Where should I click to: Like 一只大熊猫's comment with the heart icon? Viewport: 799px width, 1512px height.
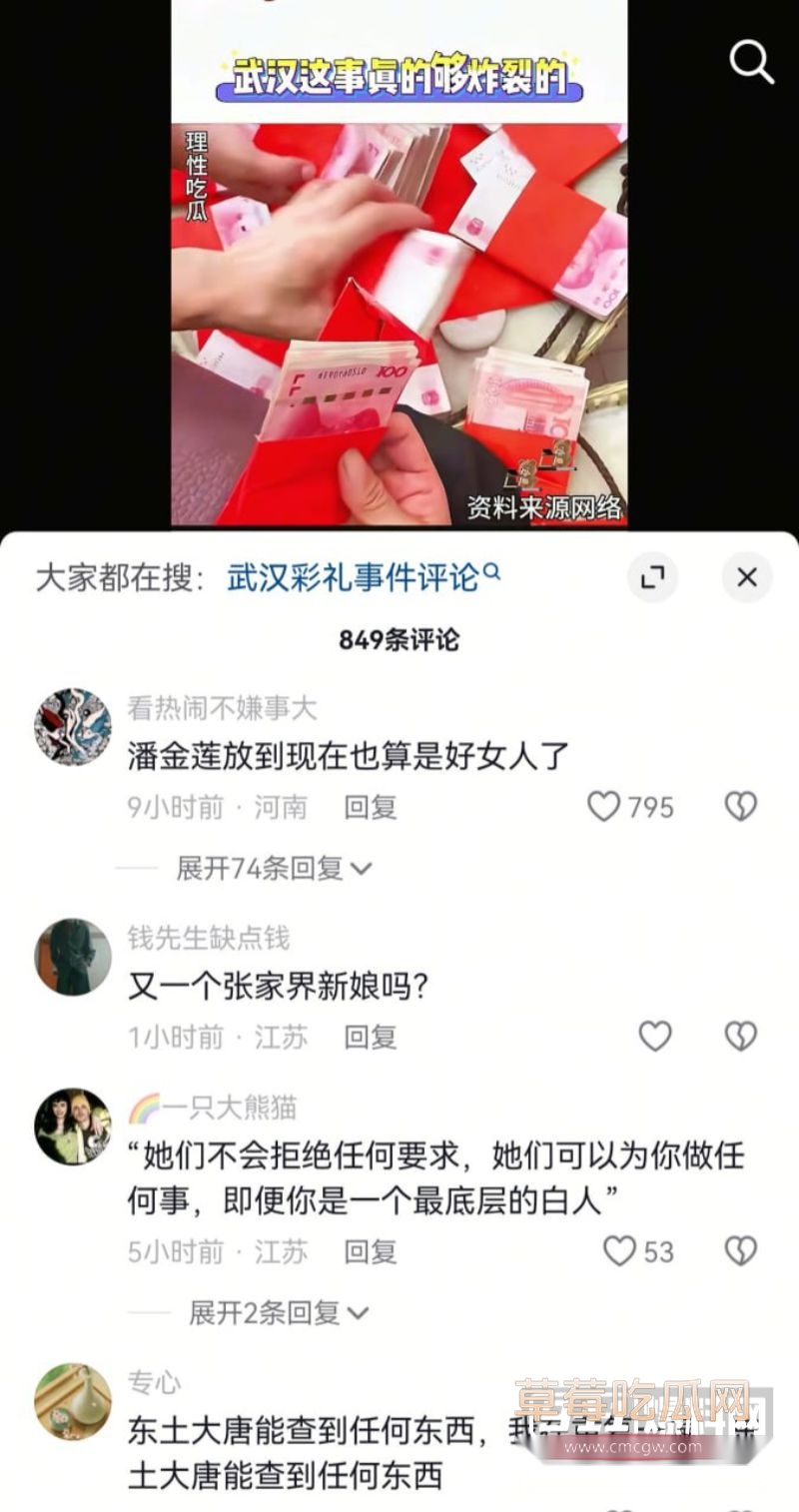pyautogui.click(x=618, y=1251)
